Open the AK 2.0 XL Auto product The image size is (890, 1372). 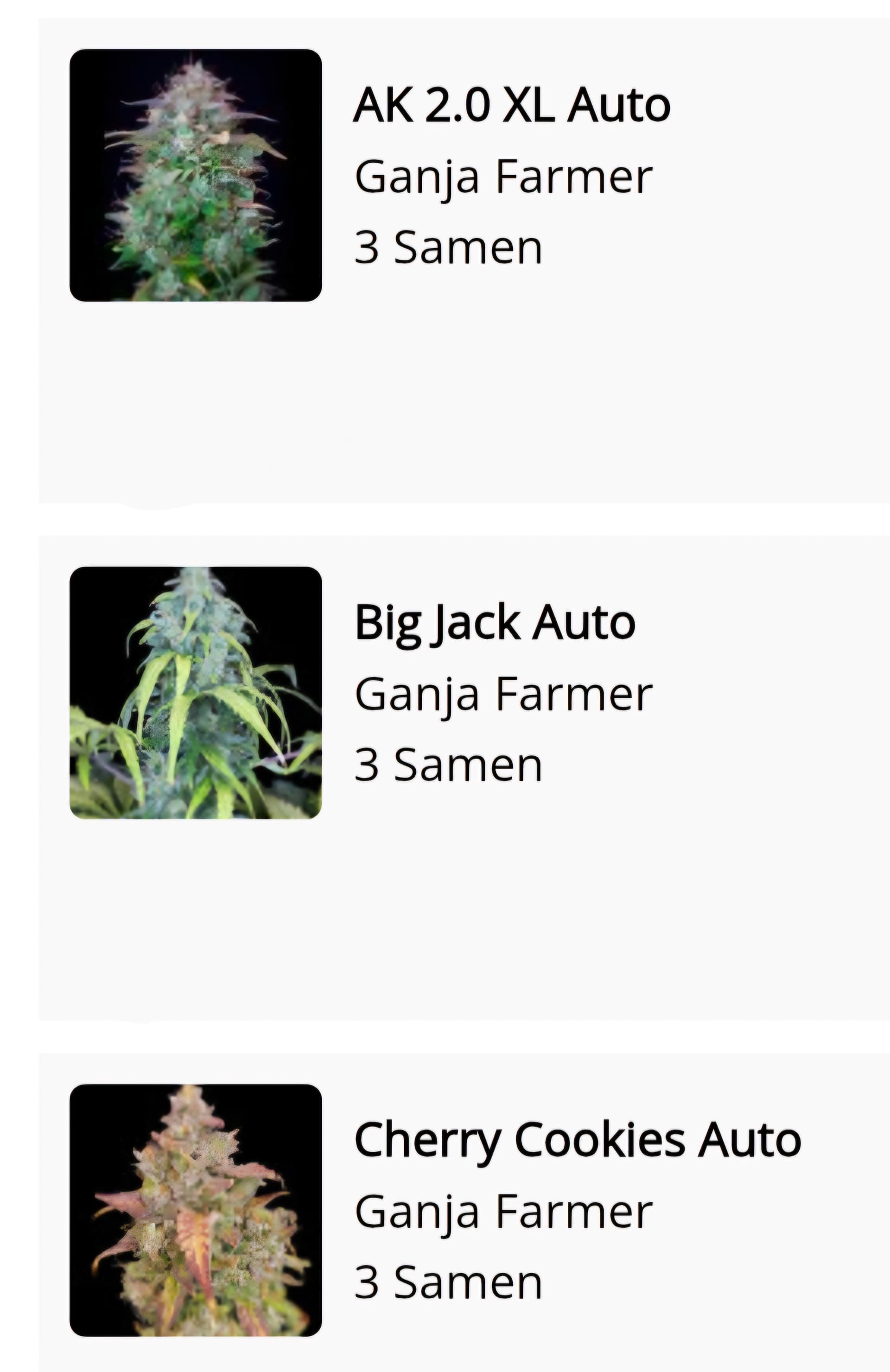point(511,105)
